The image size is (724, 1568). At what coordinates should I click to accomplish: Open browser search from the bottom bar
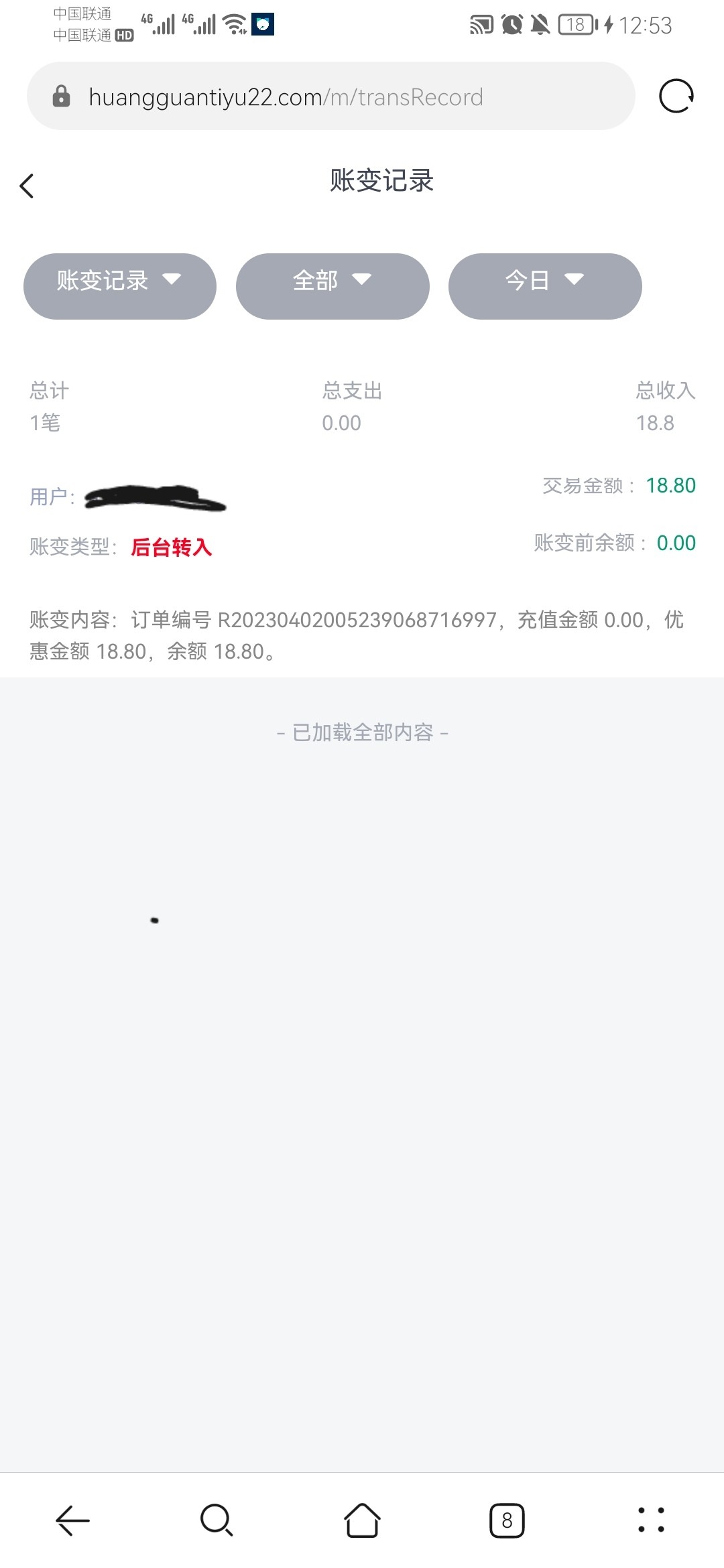(217, 1520)
